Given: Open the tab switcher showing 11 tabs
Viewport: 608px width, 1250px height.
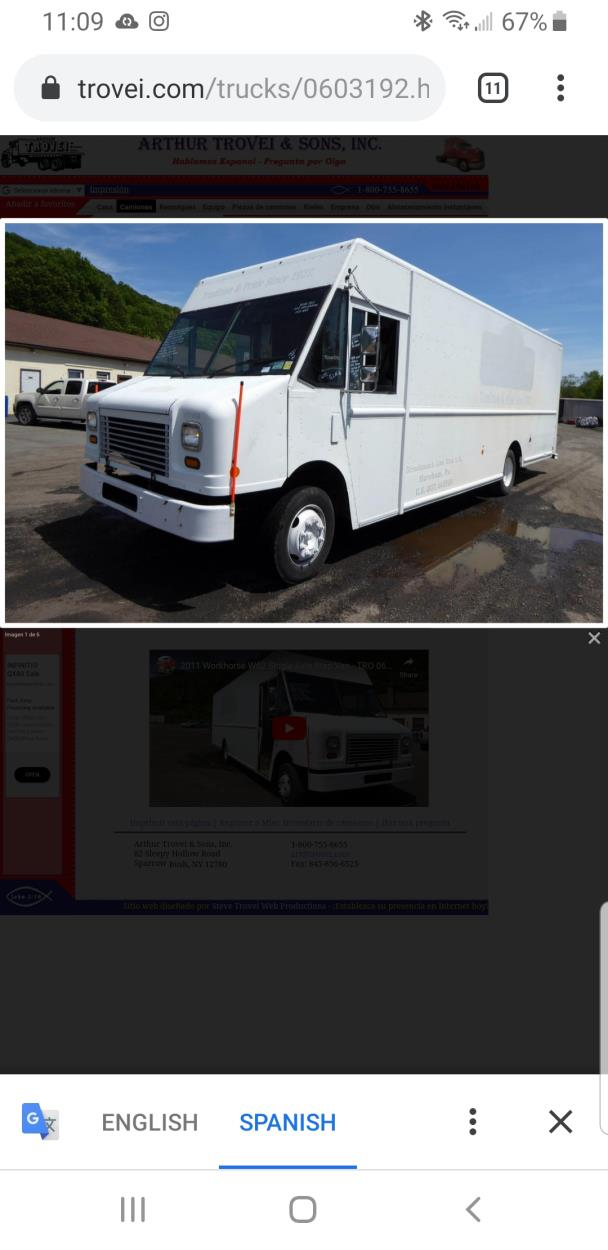Looking at the screenshot, I should pos(492,89).
